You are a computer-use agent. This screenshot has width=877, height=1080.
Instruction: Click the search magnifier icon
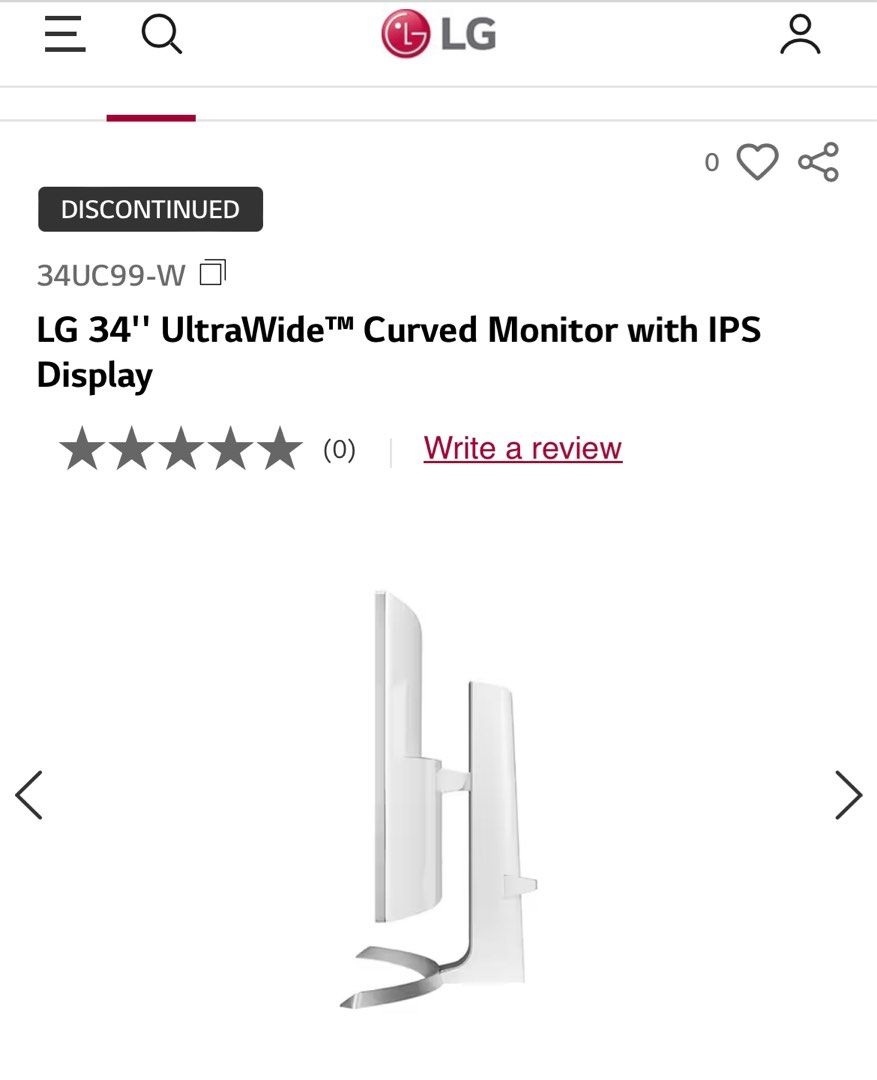161,33
